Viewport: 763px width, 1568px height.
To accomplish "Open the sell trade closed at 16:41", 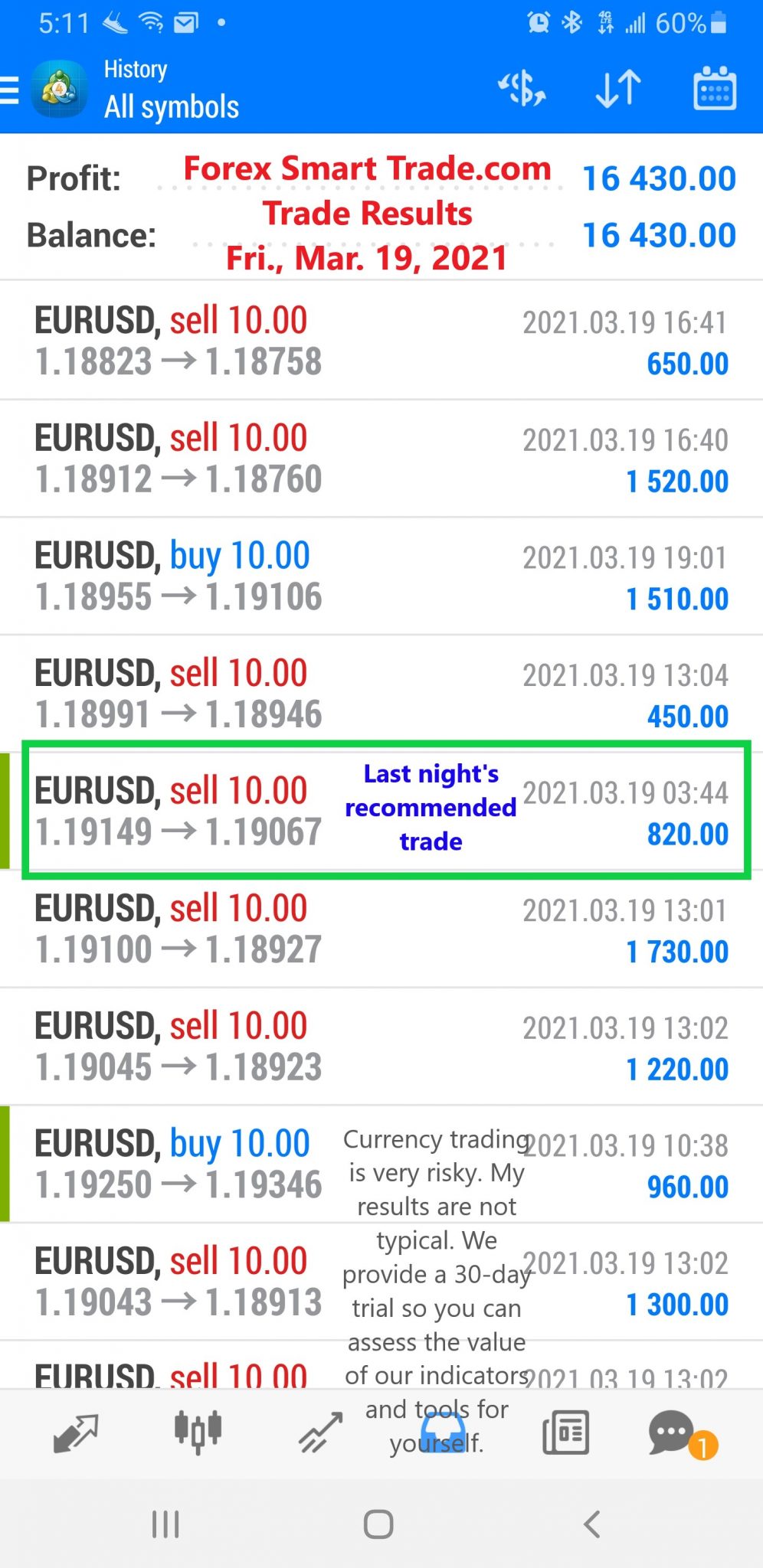I will pos(381,341).
